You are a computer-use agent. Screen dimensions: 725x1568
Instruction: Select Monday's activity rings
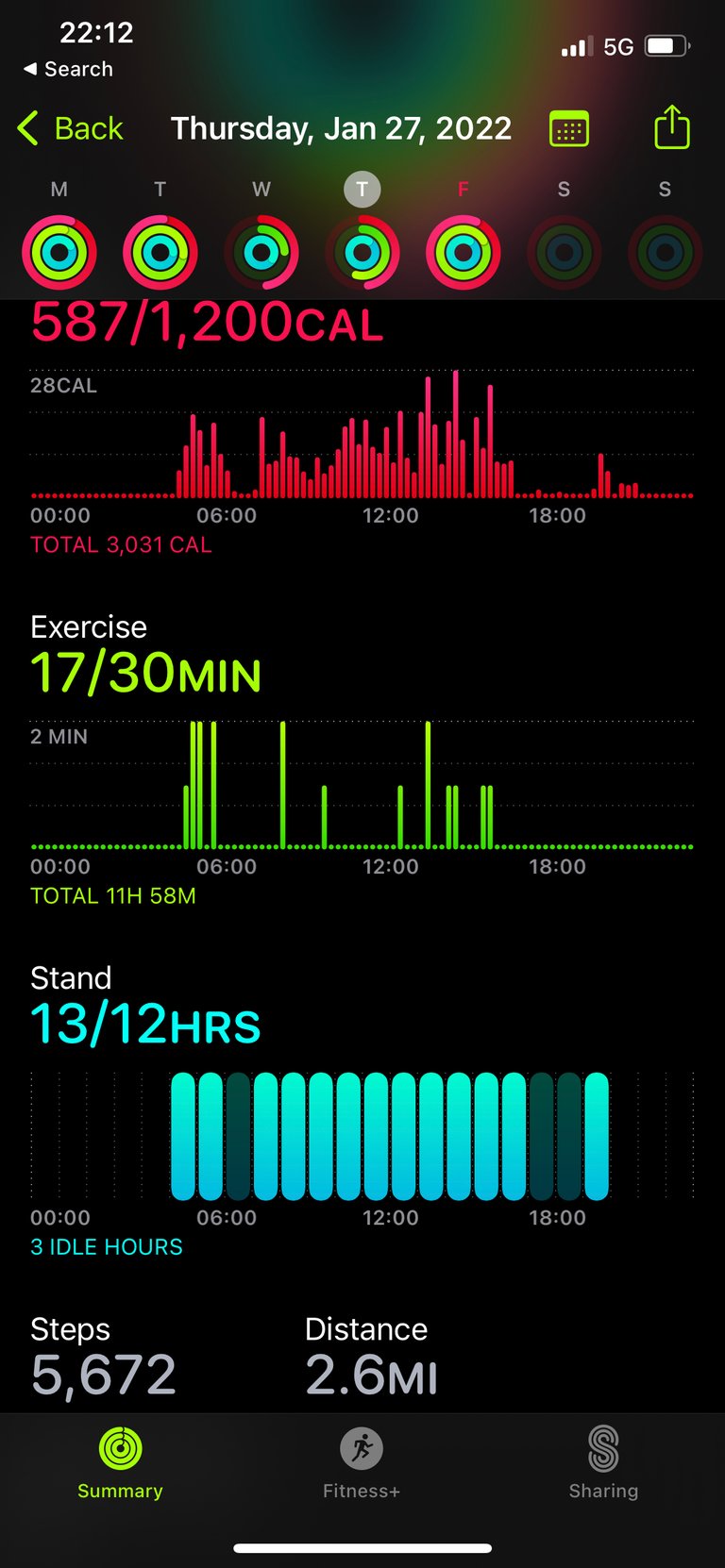[x=59, y=252]
